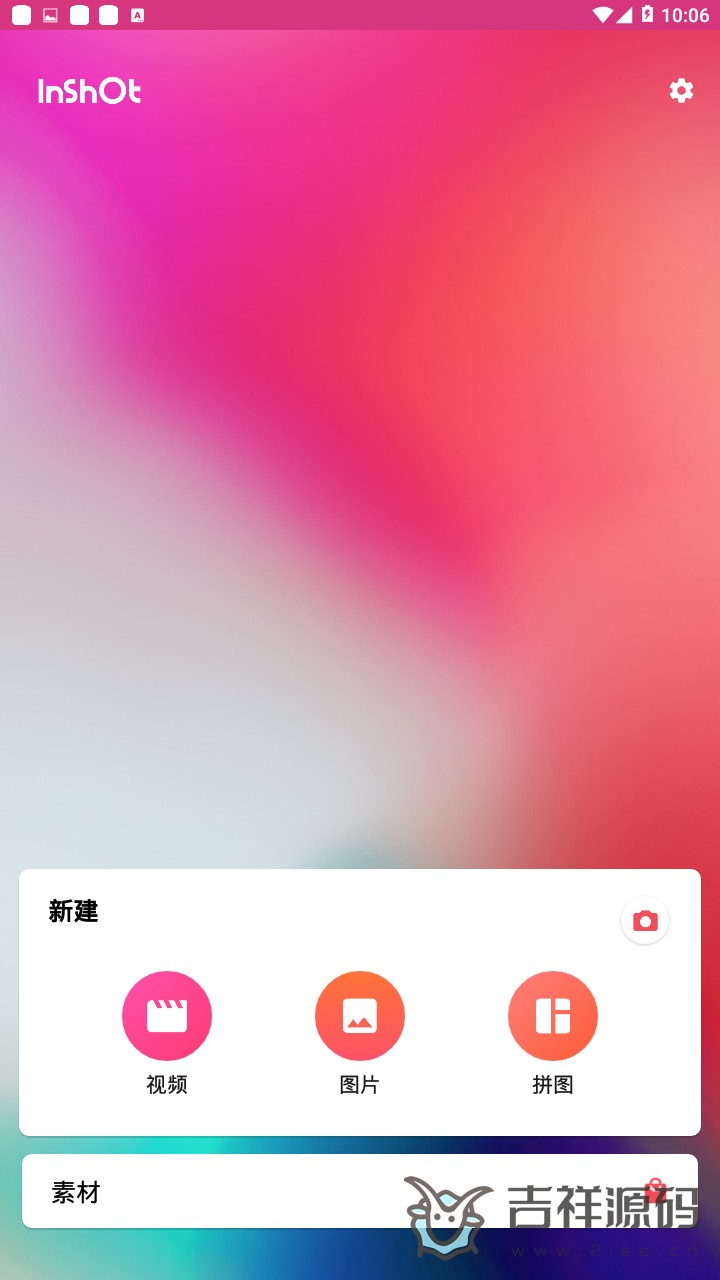Start a new 图片 edit
This screenshot has width=720, height=1280.
pos(360,1016)
